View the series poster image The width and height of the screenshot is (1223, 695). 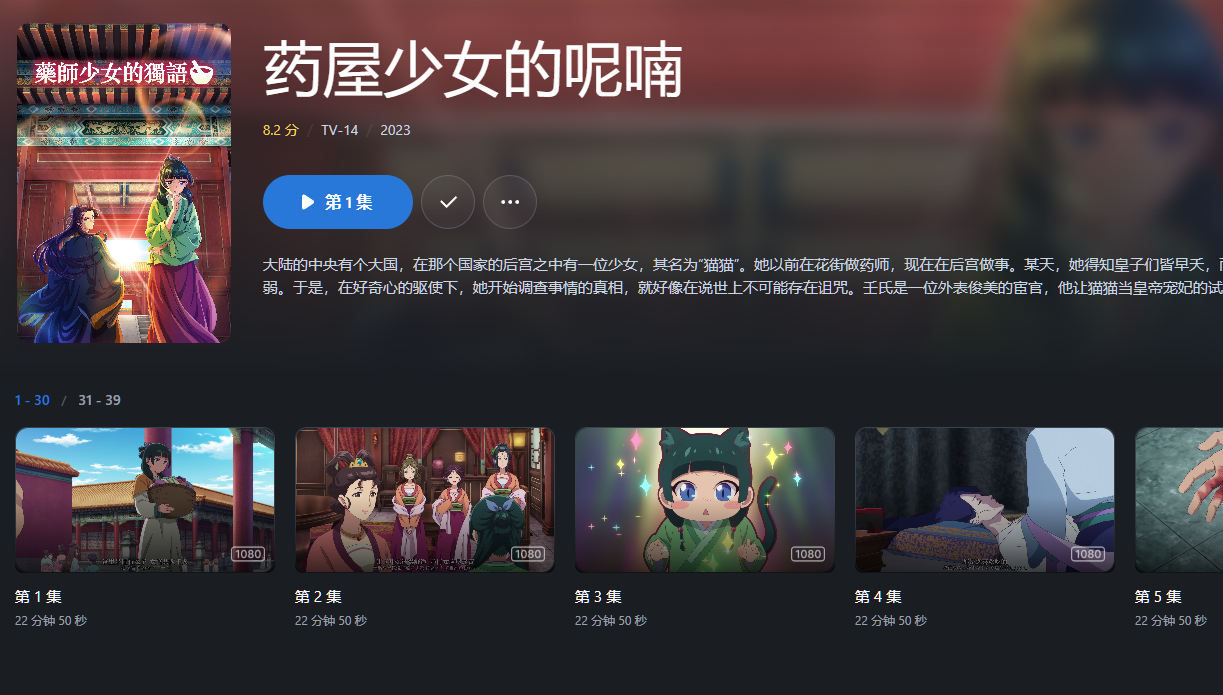[x=124, y=183]
